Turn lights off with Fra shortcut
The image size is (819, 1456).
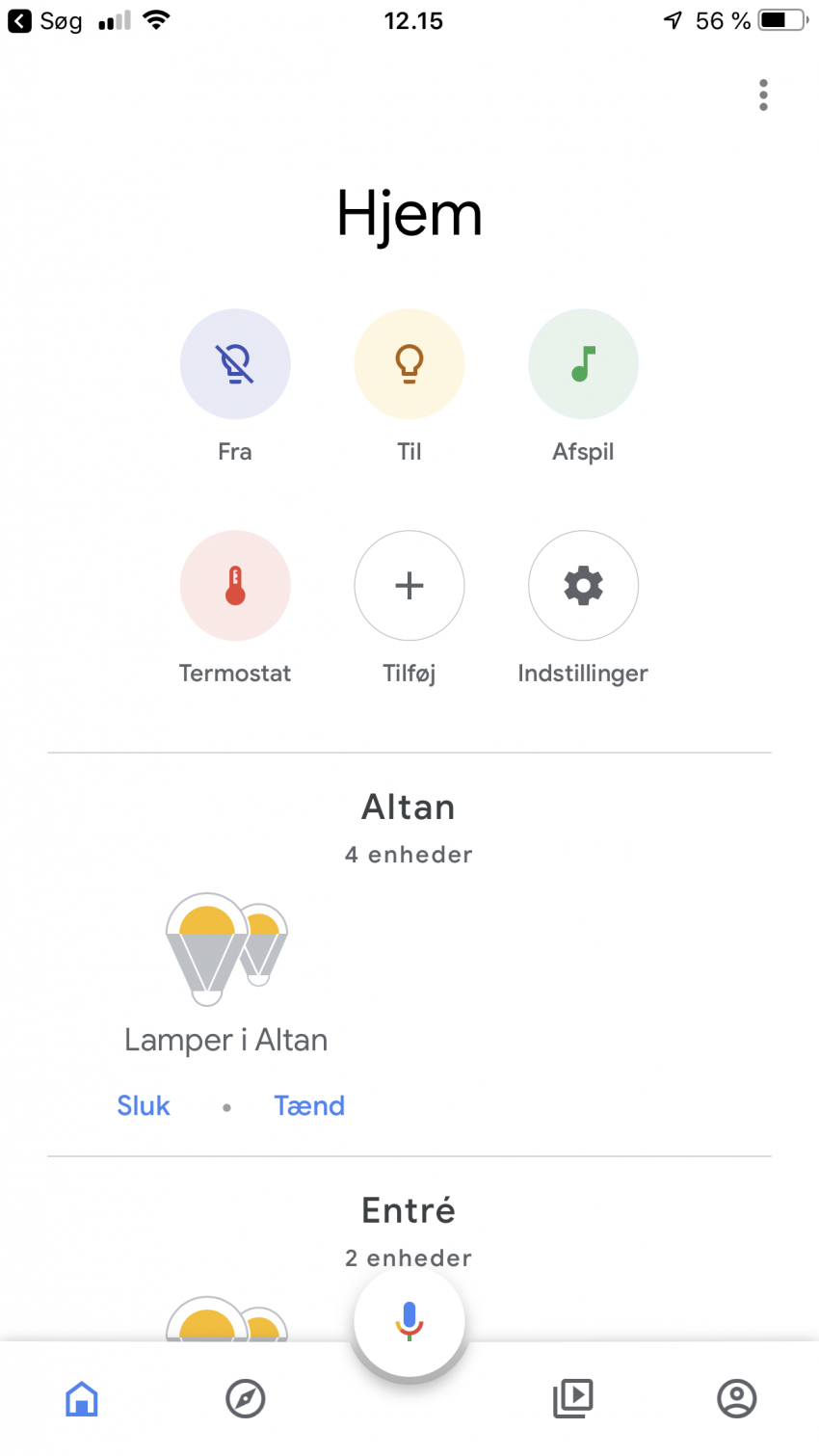click(x=235, y=364)
